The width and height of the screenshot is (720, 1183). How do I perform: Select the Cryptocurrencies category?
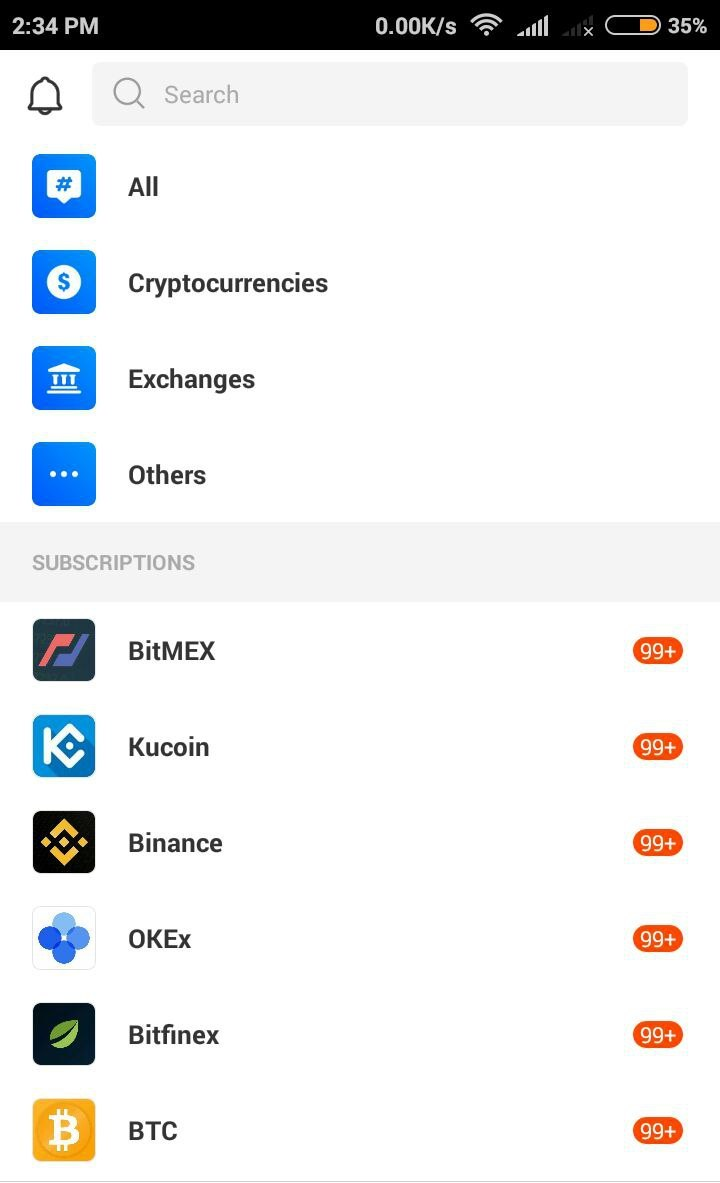pyautogui.click(x=360, y=282)
